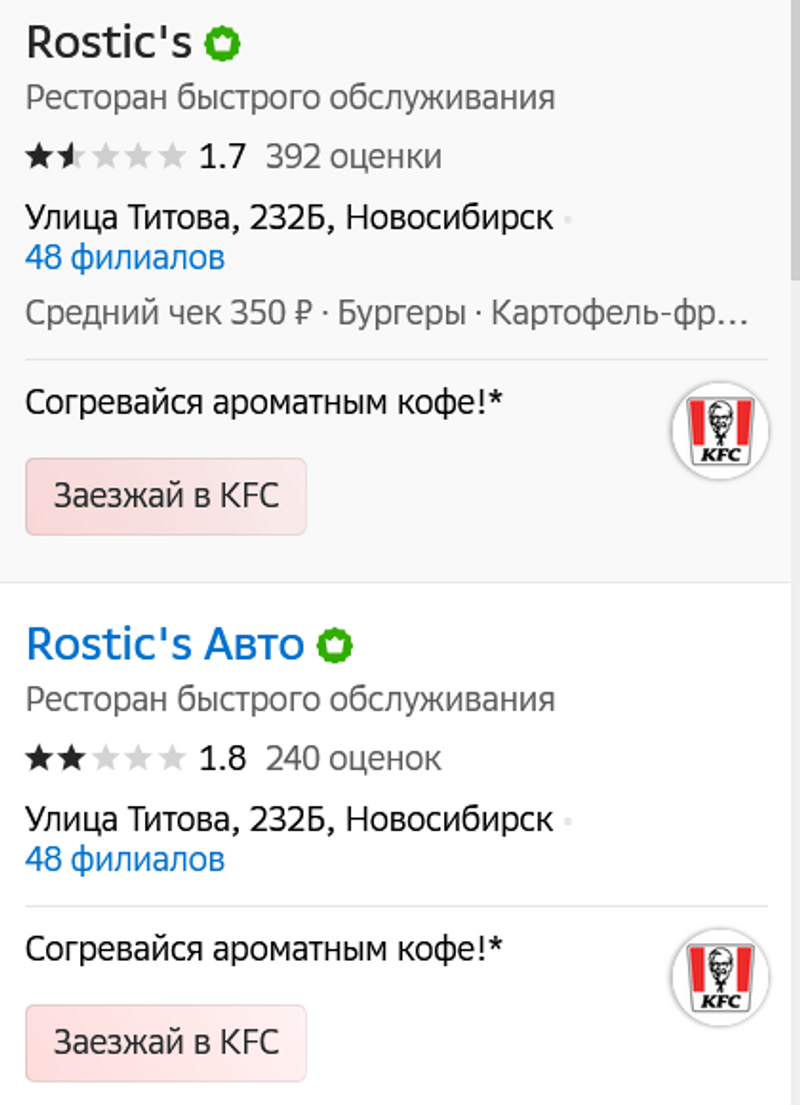
Task: Open the Rostic's Авто listing title
Action: 165,645
